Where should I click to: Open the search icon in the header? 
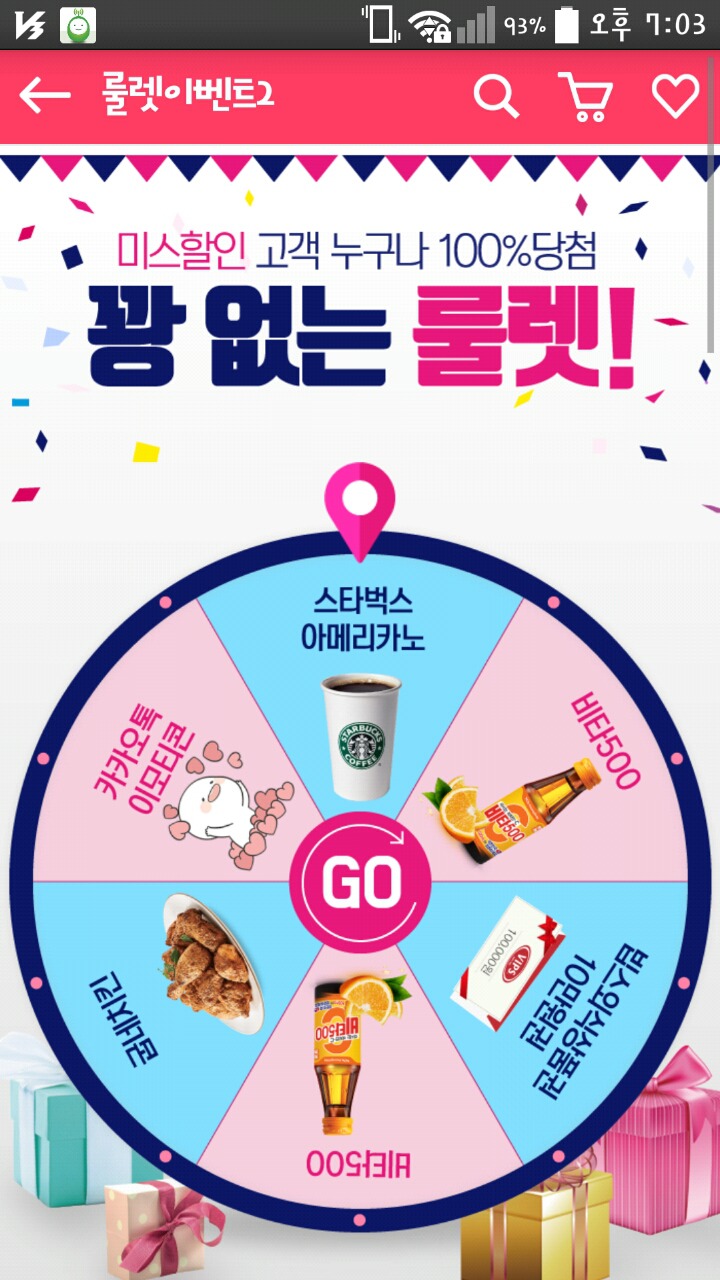495,96
